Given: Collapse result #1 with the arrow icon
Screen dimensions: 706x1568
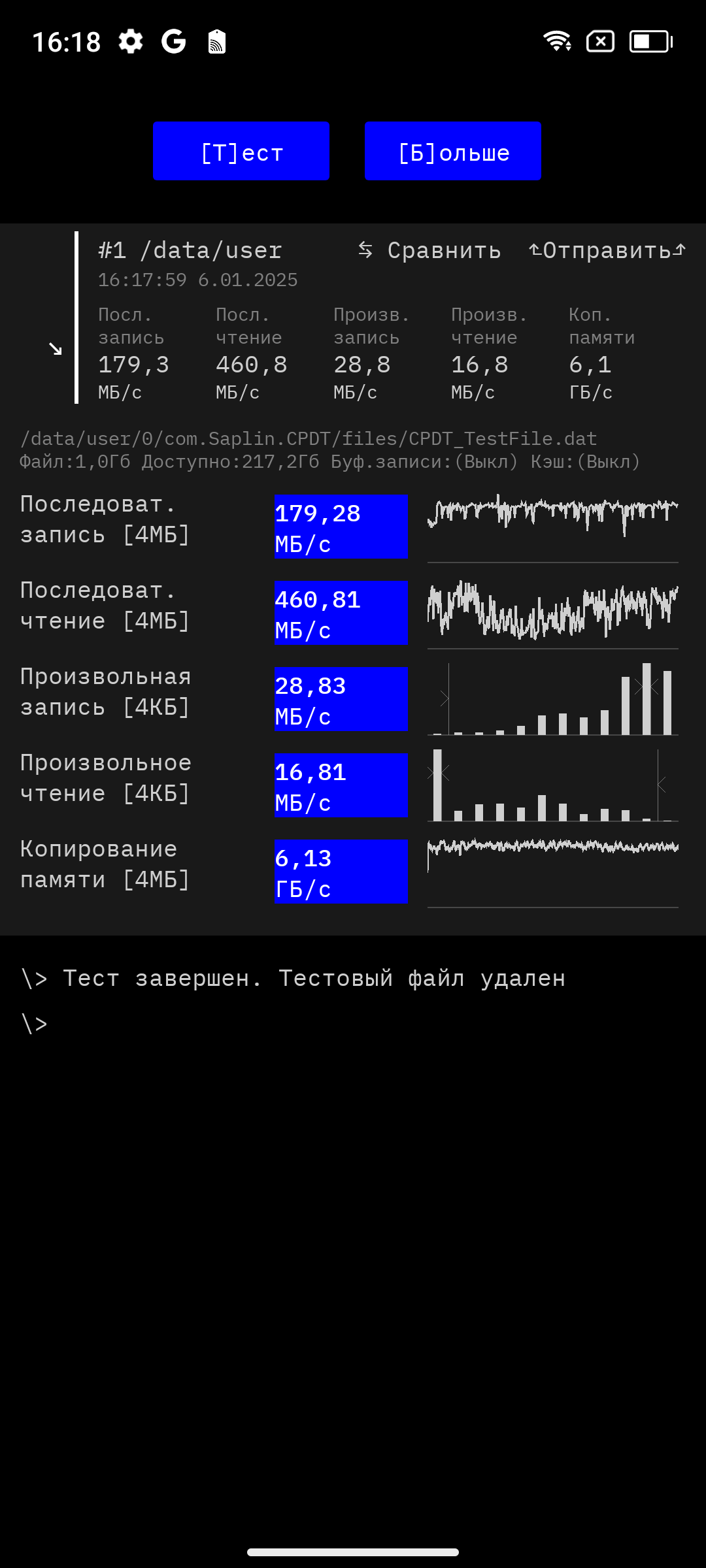Looking at the screenshot, I should click(x=56, y=349).
